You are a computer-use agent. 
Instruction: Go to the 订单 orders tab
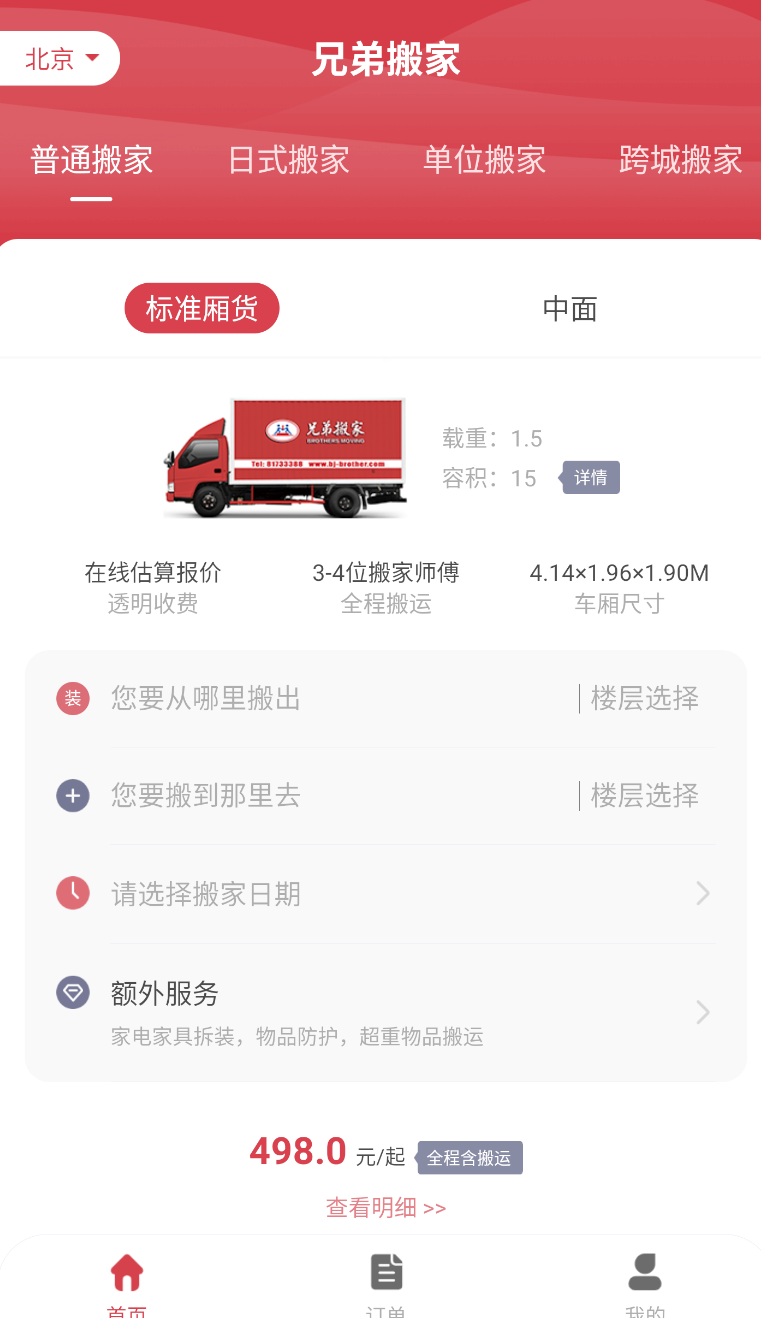tap(386, 1285)
